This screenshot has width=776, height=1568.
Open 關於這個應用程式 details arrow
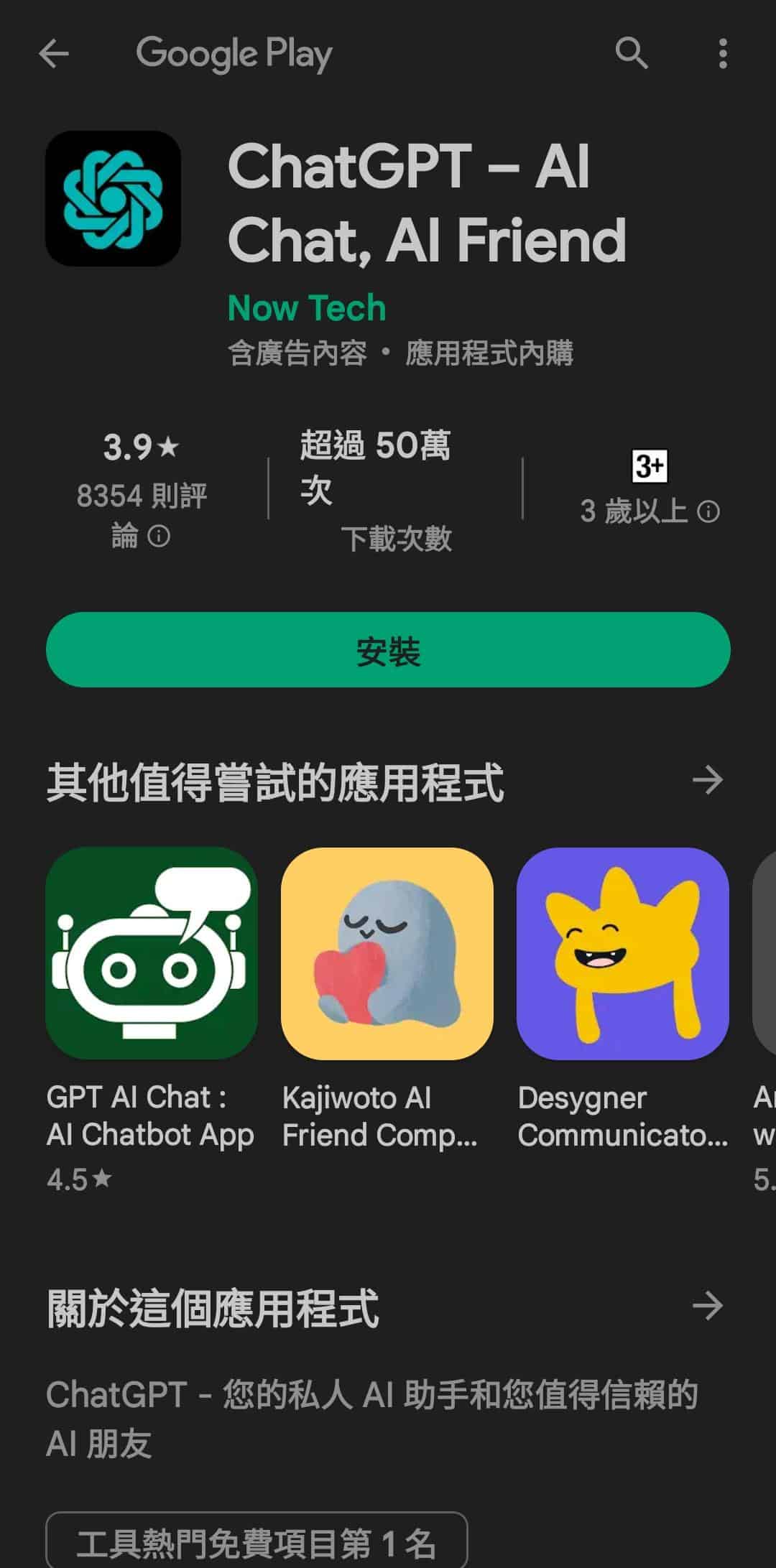coord(707,1306)
